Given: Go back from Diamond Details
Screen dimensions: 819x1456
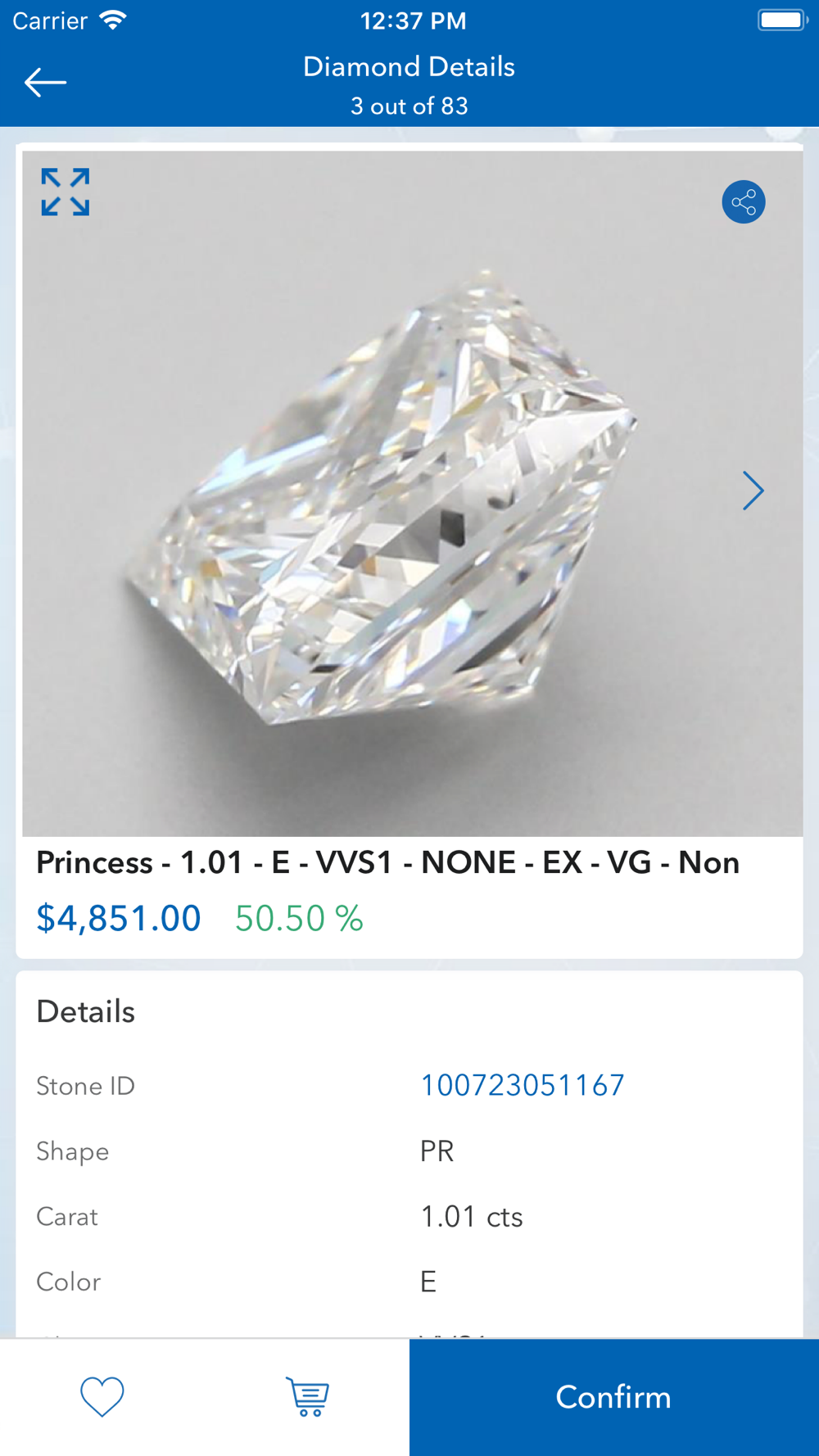Looking at the screenshot, I should pyautogui.click(x=45, y=82).
